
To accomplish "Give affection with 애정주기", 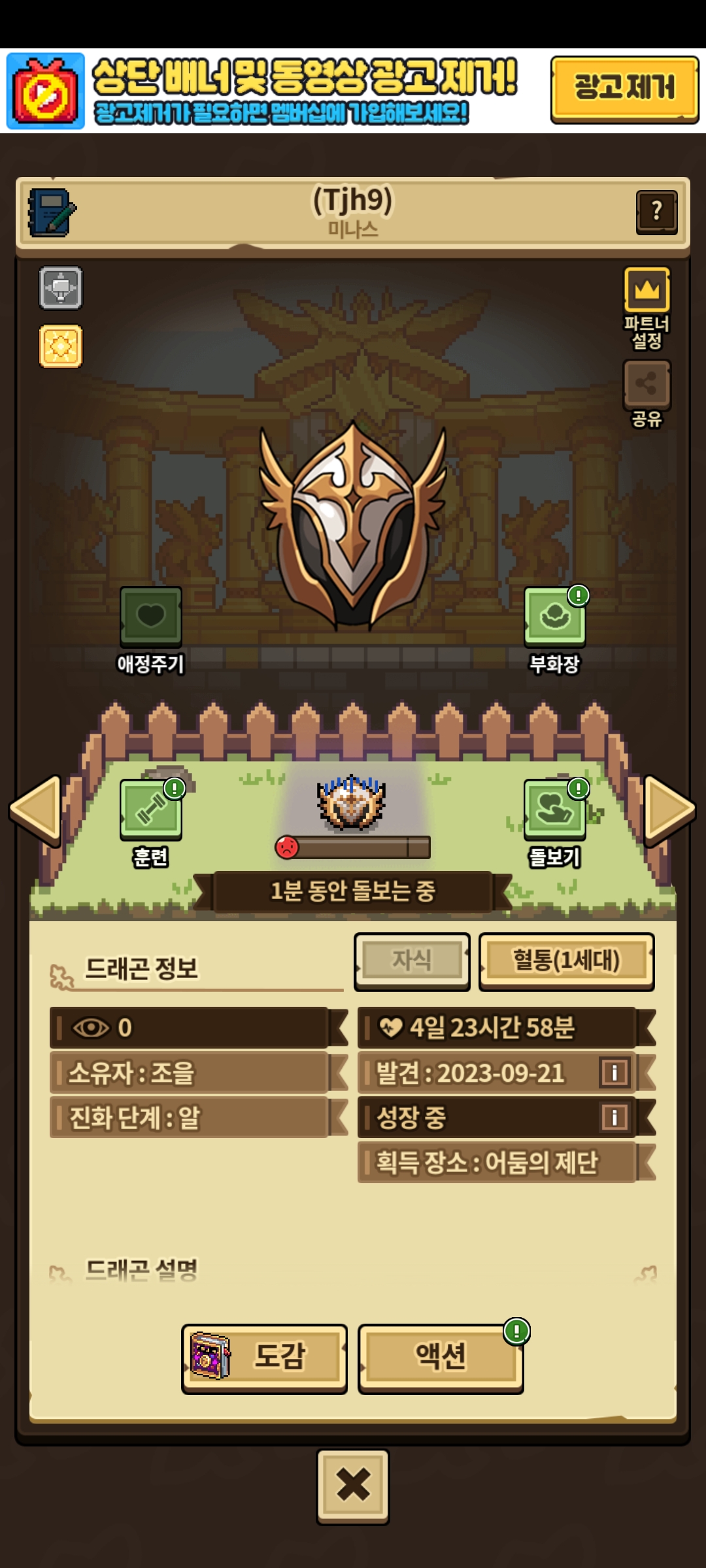I will [151, 617].
